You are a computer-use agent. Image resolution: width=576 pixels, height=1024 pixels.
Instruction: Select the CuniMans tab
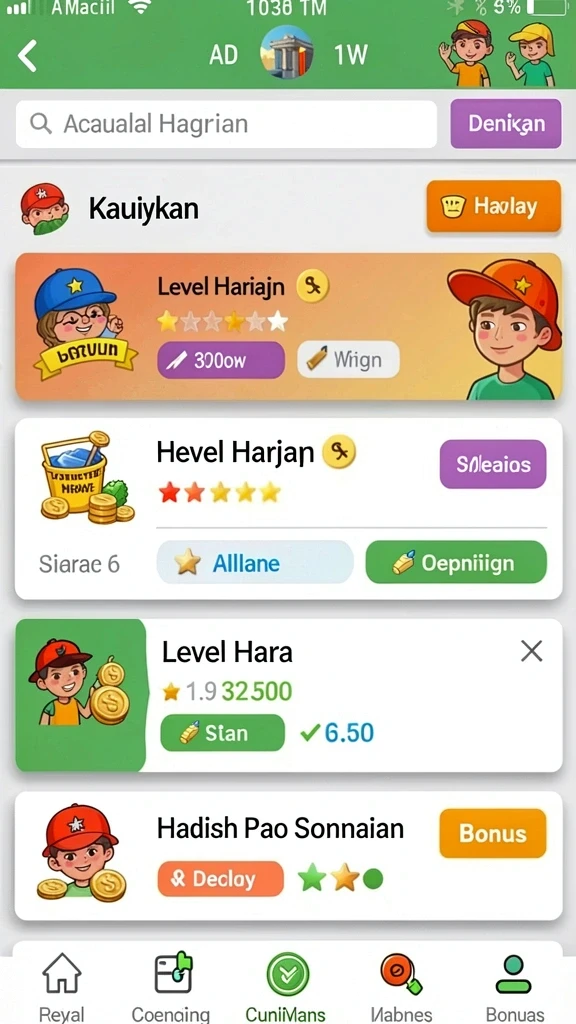[x=286, y=986]
